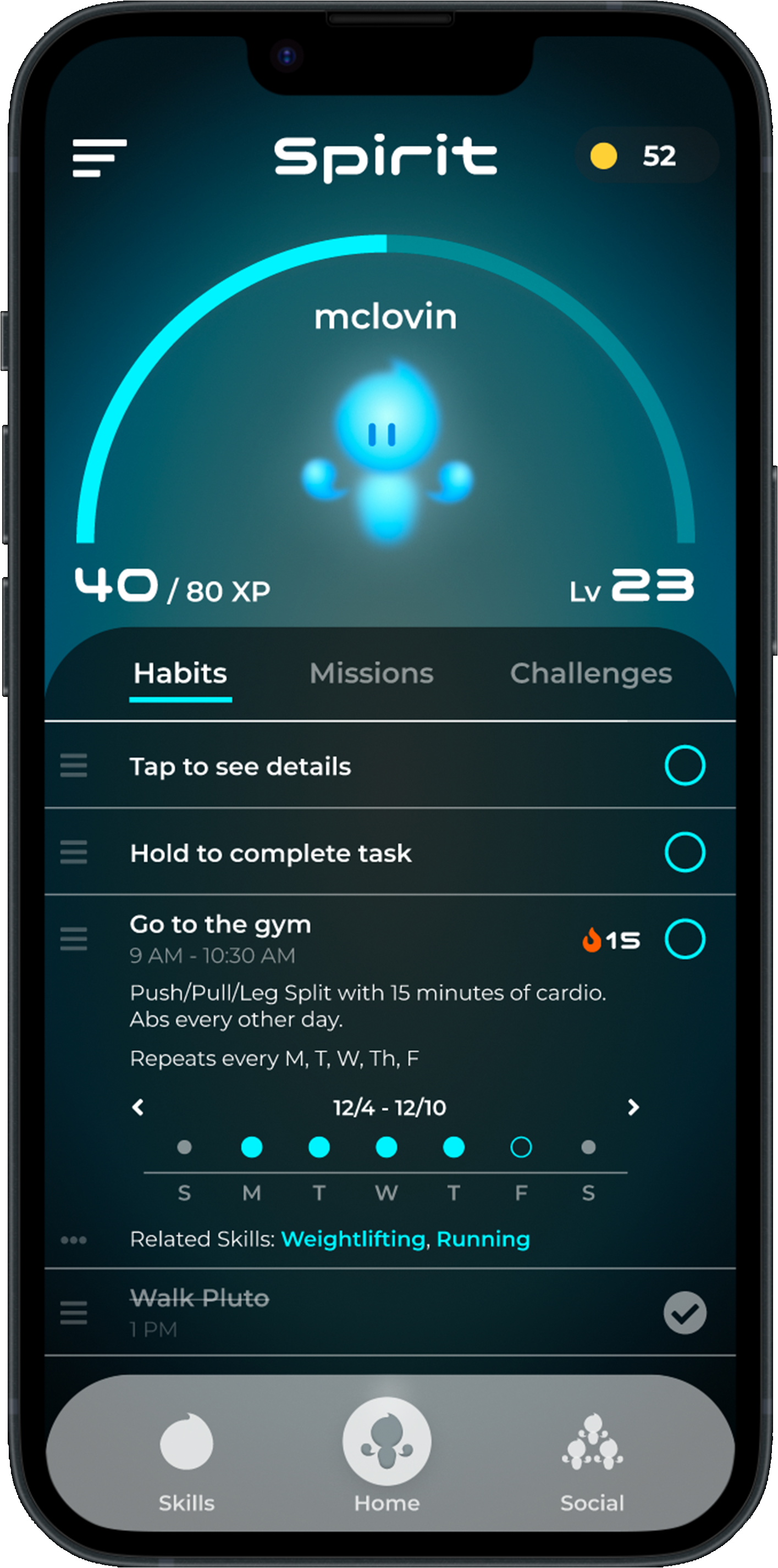Go to the previous week before 12/4

[x=138, y=1107]
